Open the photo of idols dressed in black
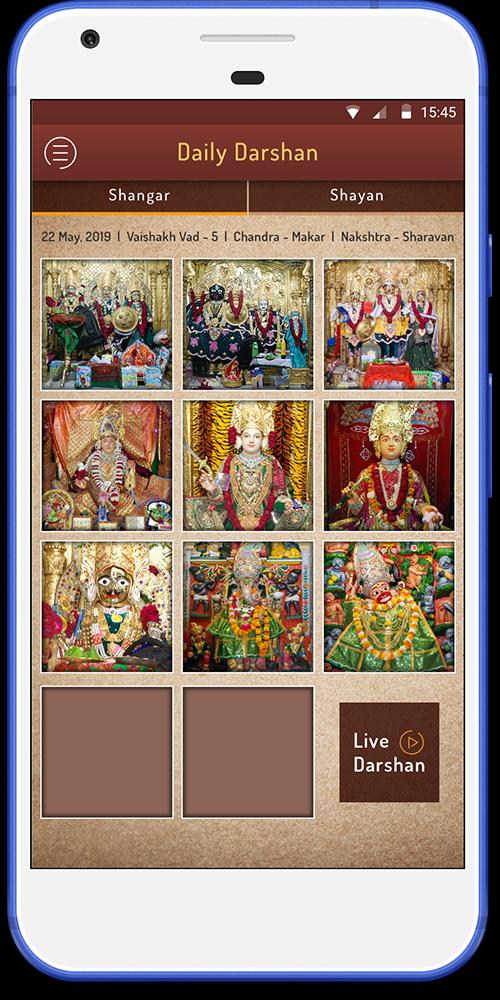 click(x=248, y=324)
